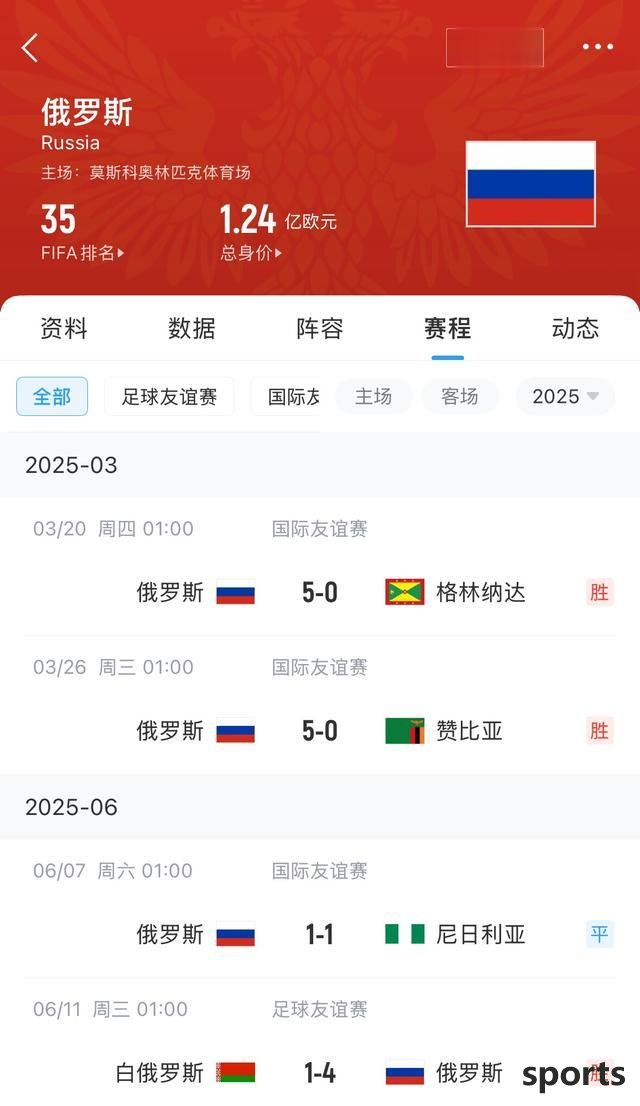Open the Russia vs 赞比亚 match
Viewport: 640px width, 1106px height.
coord(320,705)
